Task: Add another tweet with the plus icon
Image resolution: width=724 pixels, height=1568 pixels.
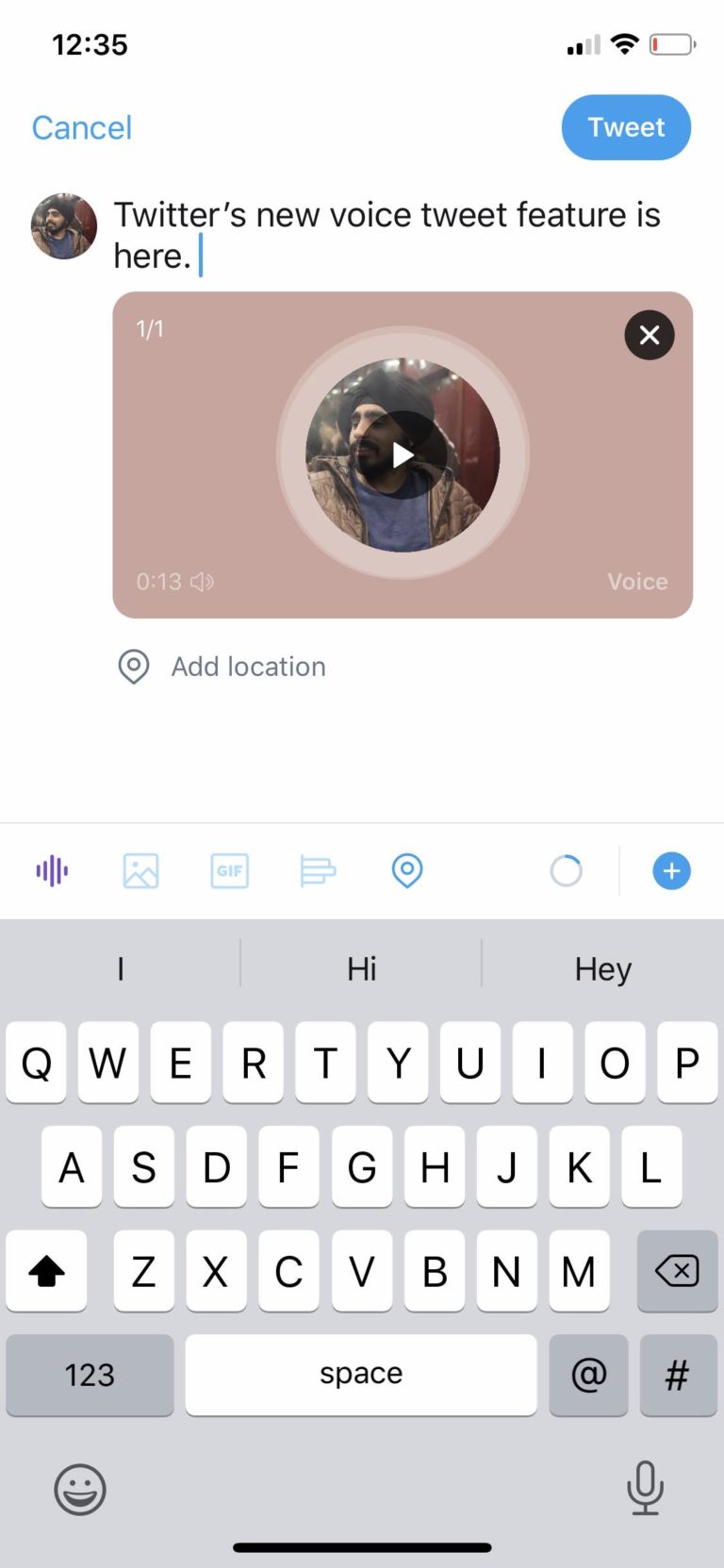Action: pos(671,870)
